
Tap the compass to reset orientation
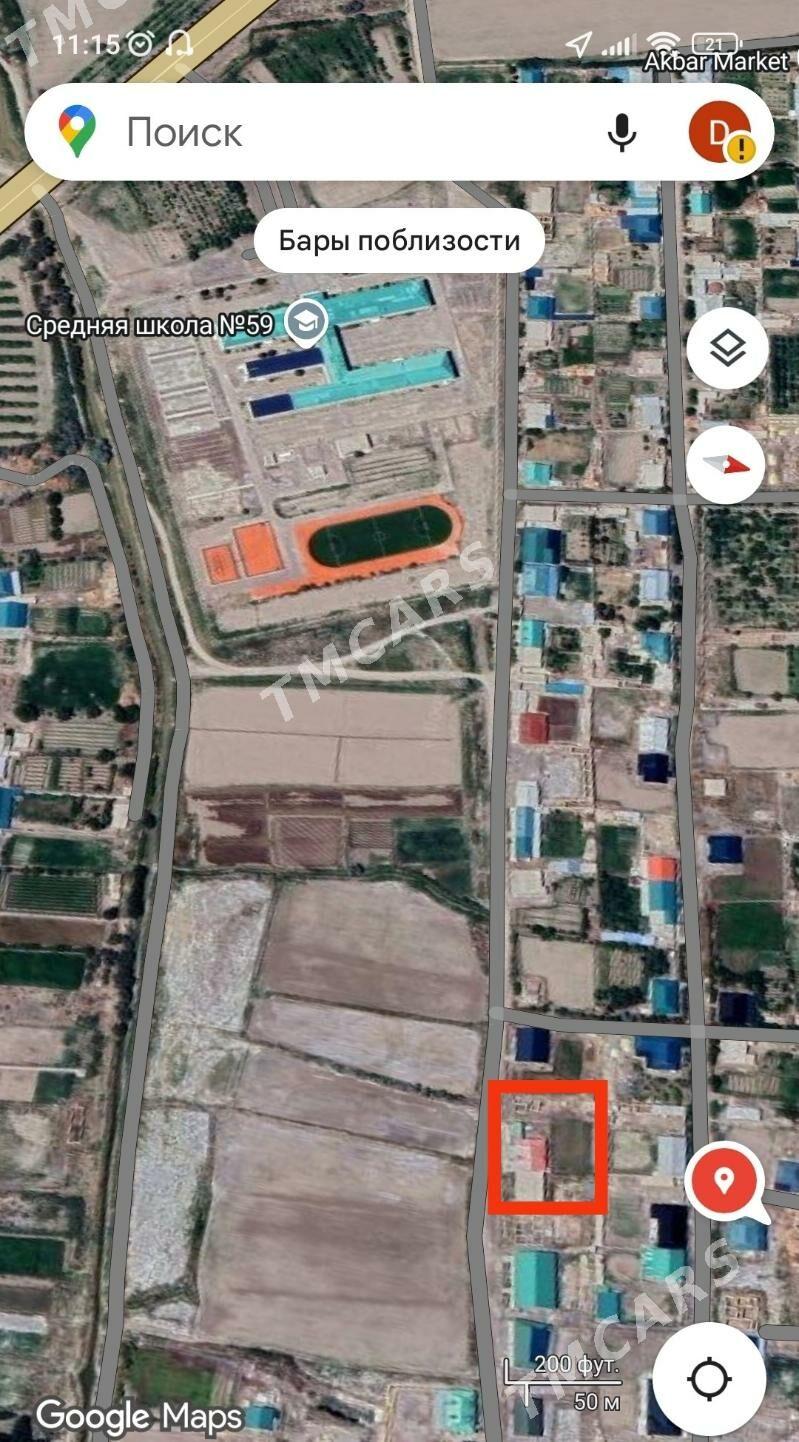727,464
